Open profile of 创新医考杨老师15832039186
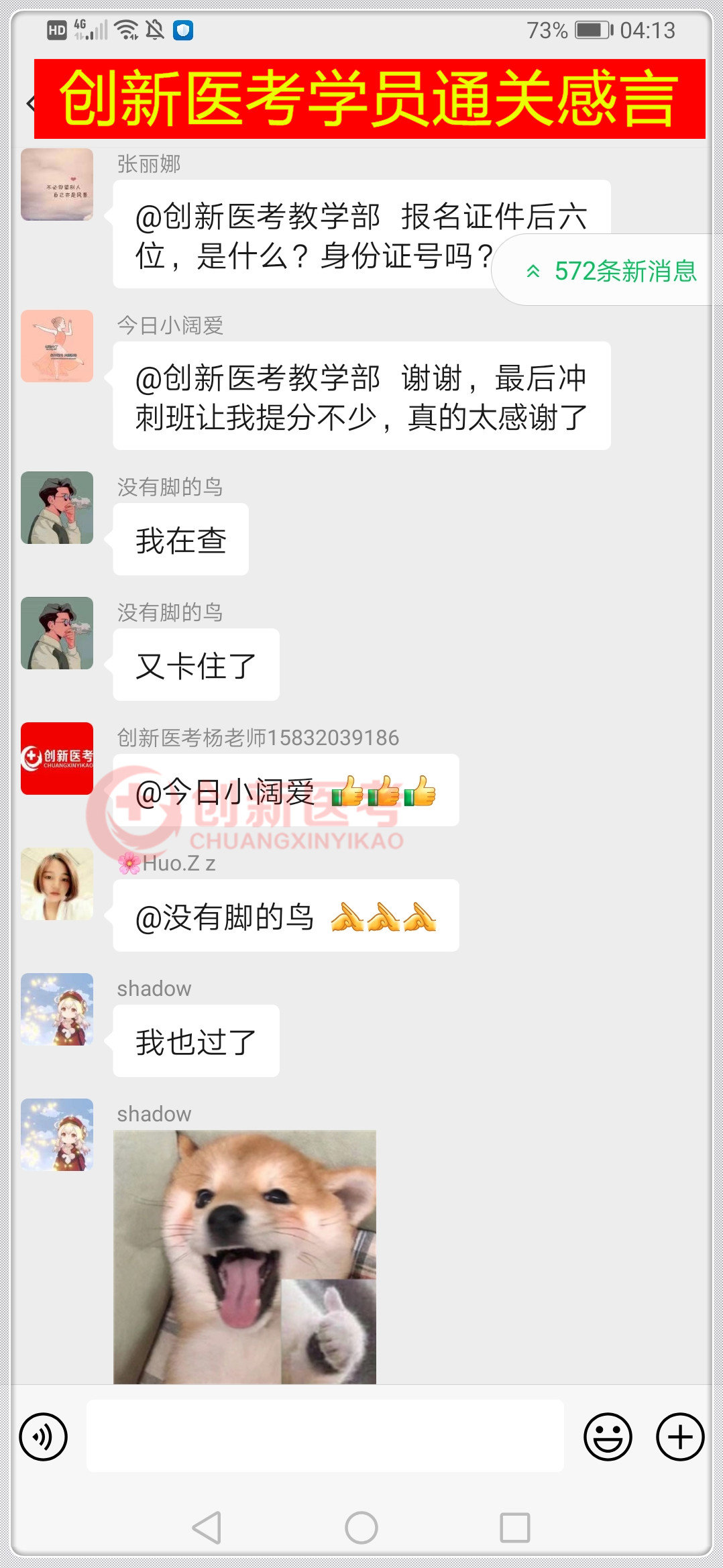723x1568 pixels. pyautogui.click(x=57, y=758)
